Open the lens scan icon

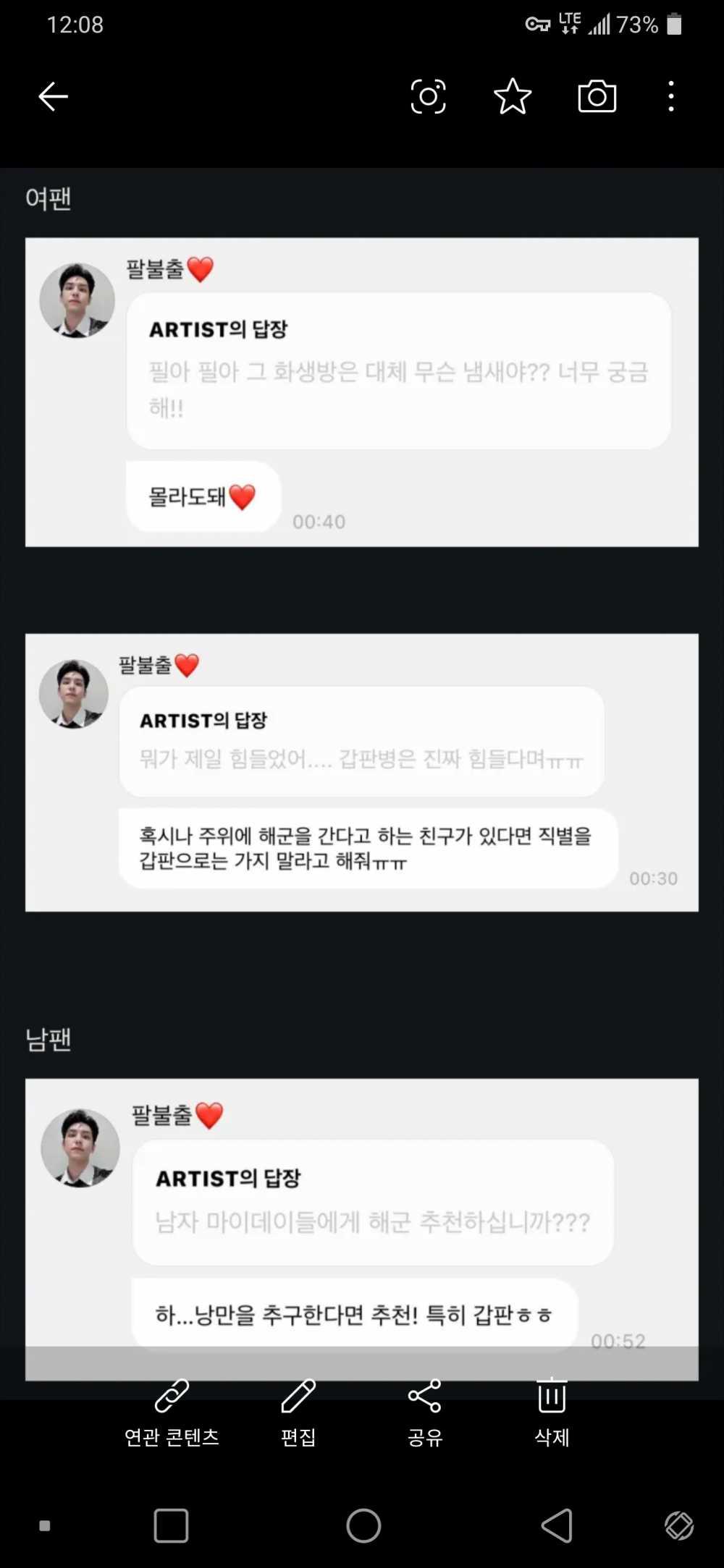[x=428, y=96]
